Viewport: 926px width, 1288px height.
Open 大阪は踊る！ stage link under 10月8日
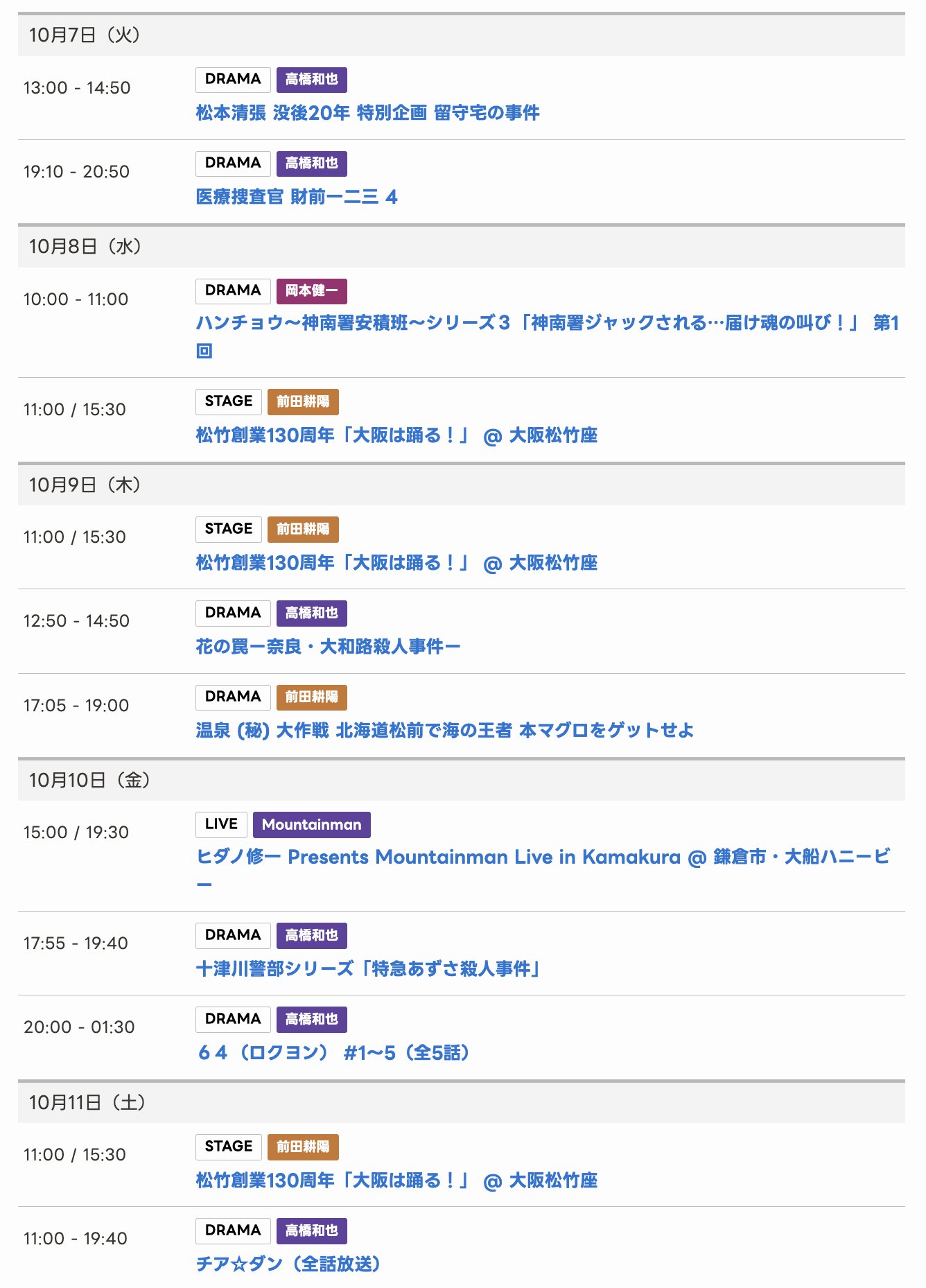(x=396, y=435)
